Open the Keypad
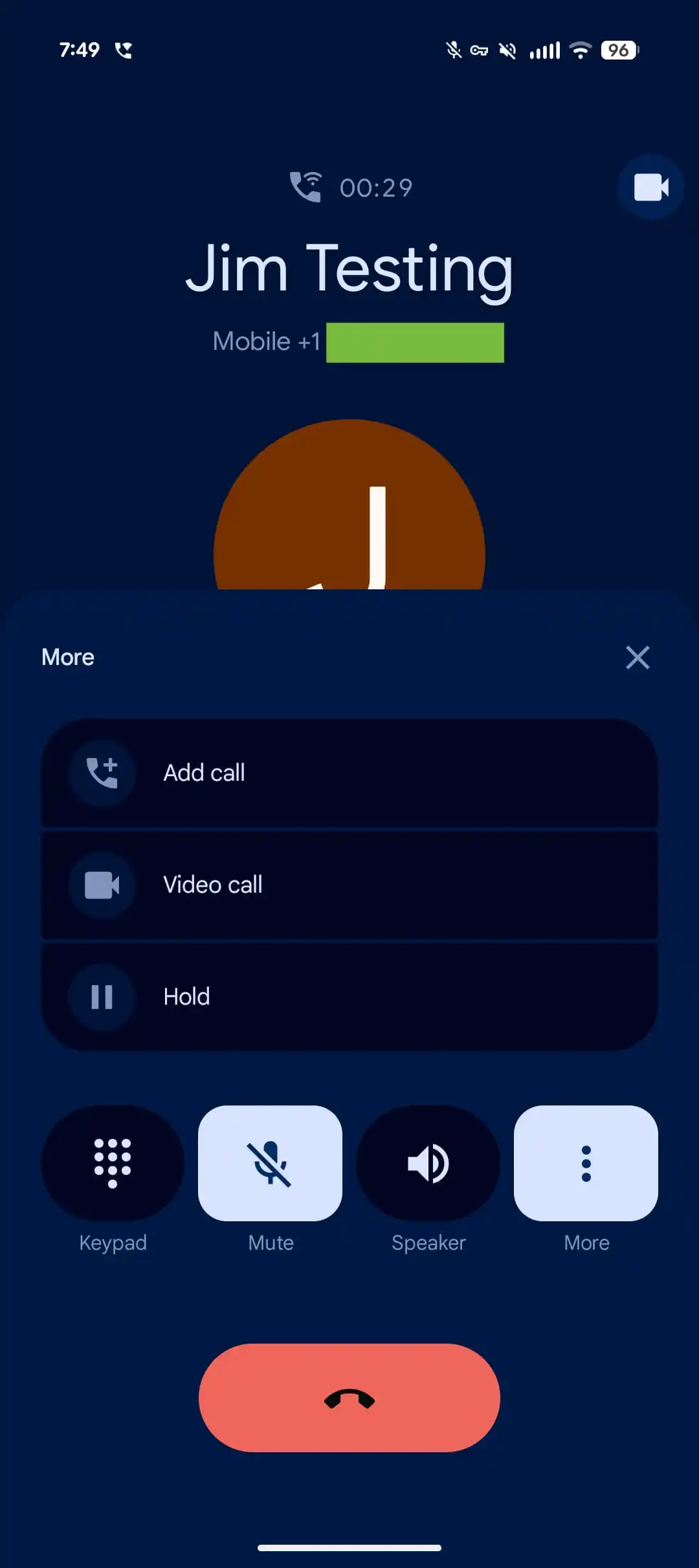 [x=113, y=1163]
